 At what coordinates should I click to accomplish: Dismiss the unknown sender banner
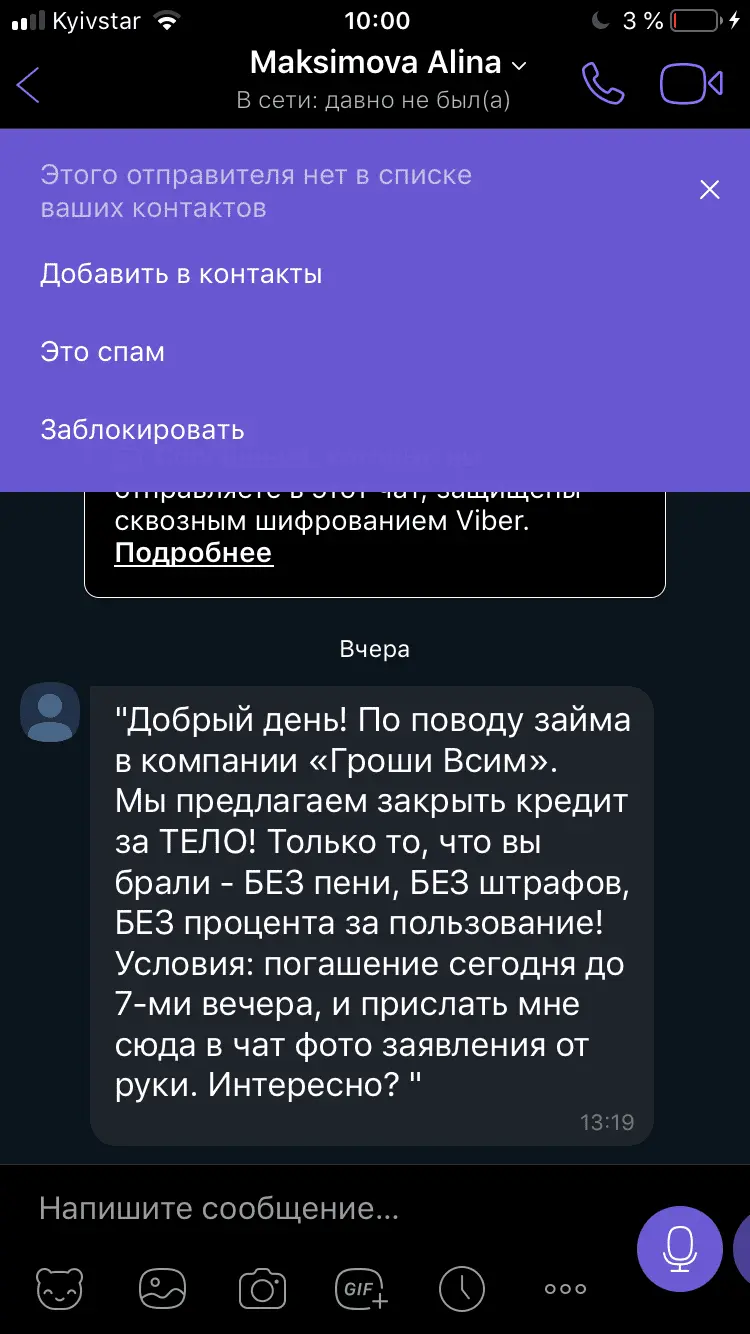709,190
